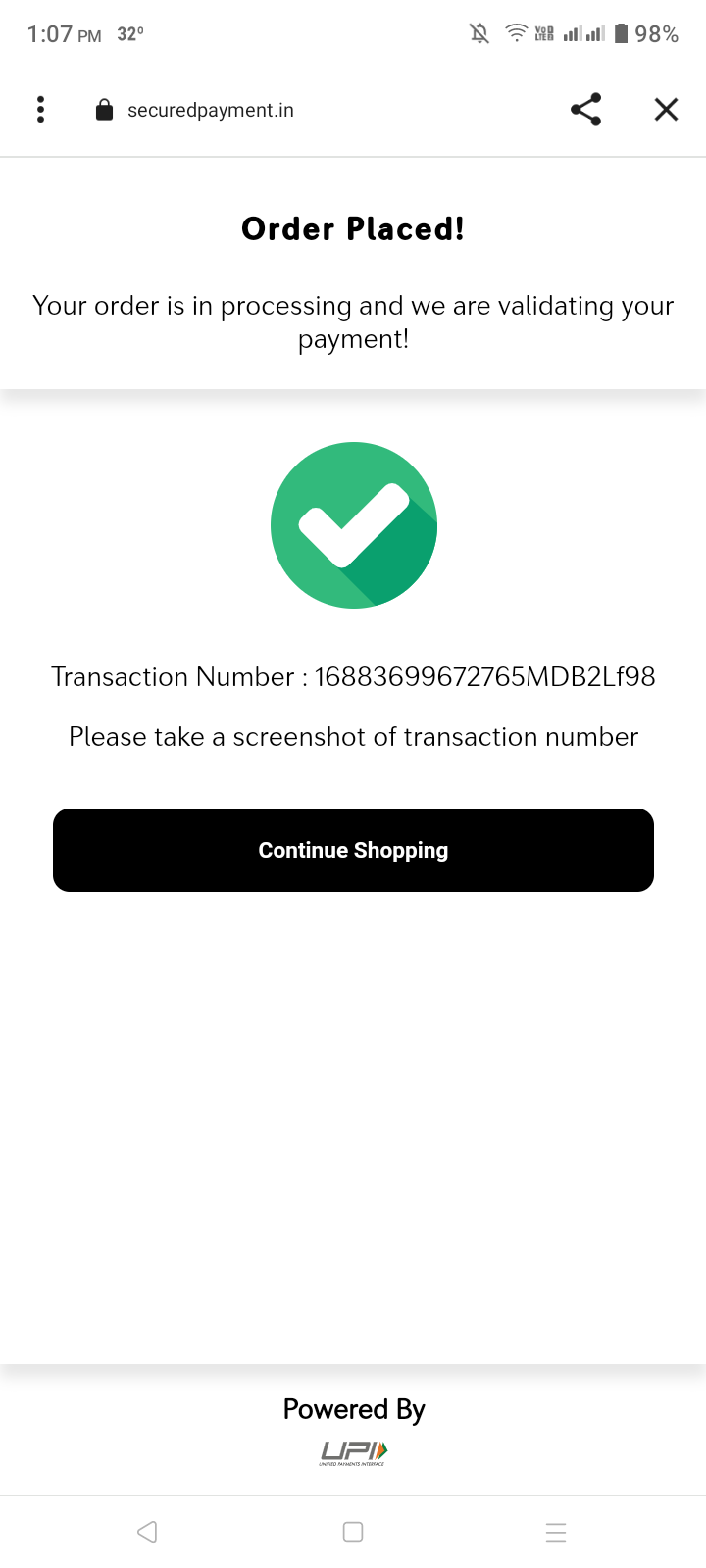Return to the home screen
This screenshot has height=1568, width=706.
[x=353, y=1532]
